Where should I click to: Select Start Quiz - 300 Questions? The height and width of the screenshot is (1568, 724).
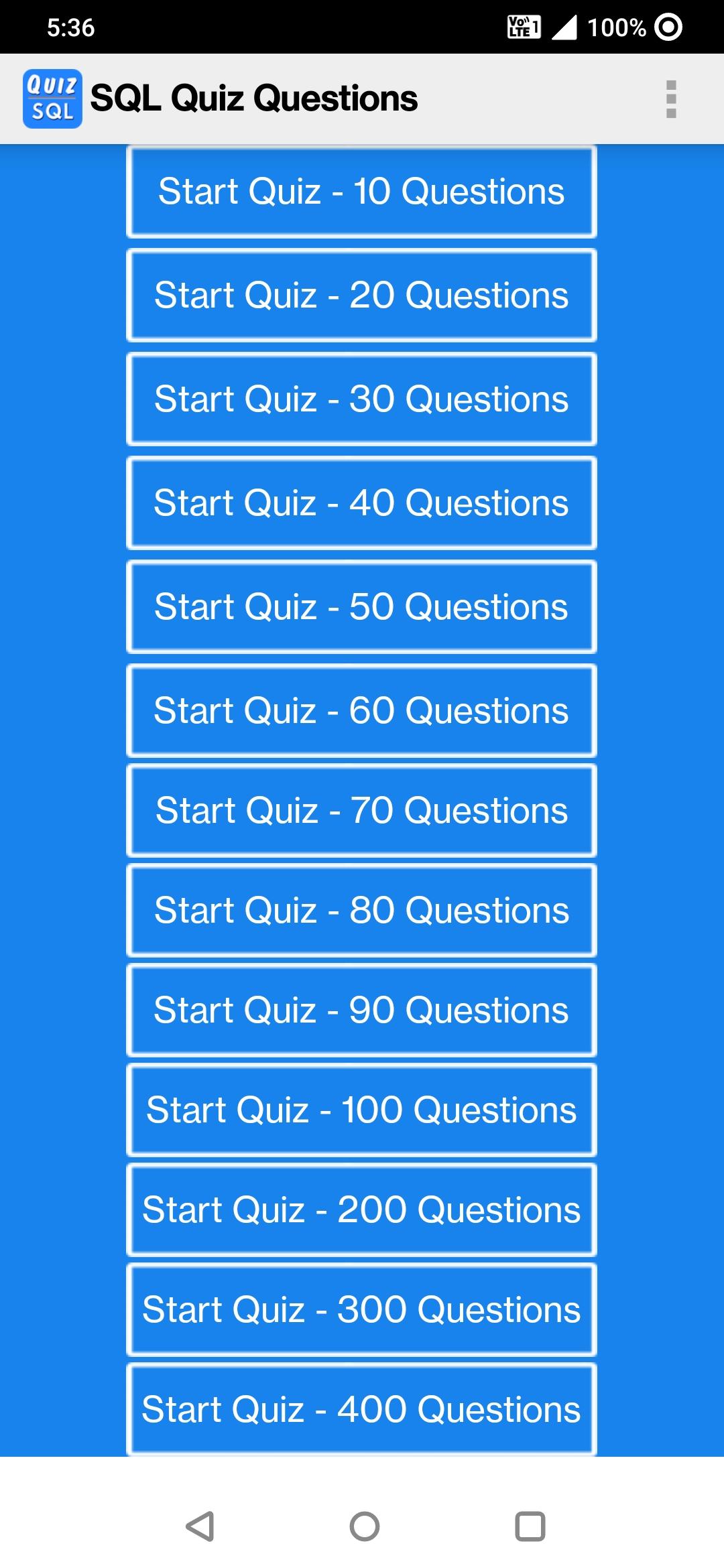[361, 1310]
